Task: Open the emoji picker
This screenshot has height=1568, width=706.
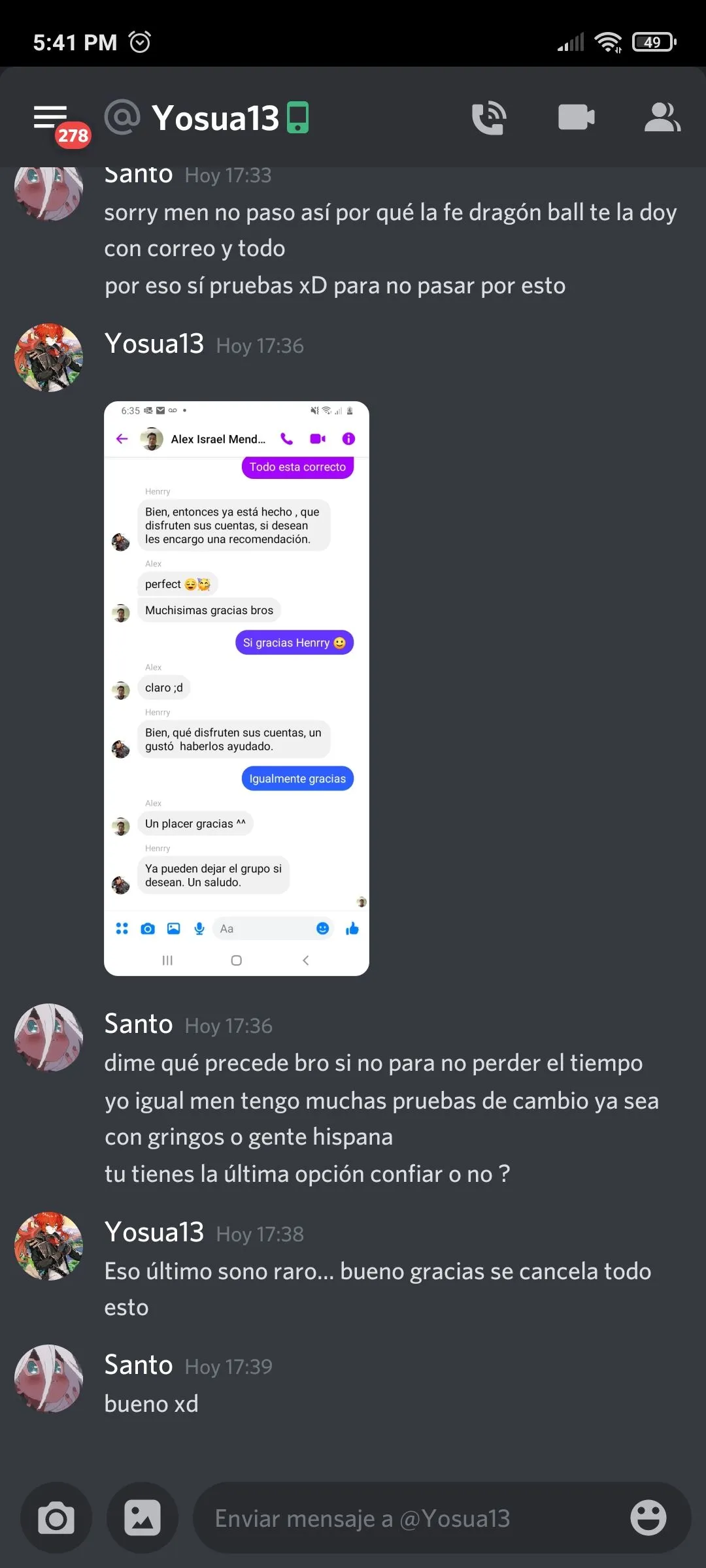Action: 648,1517
